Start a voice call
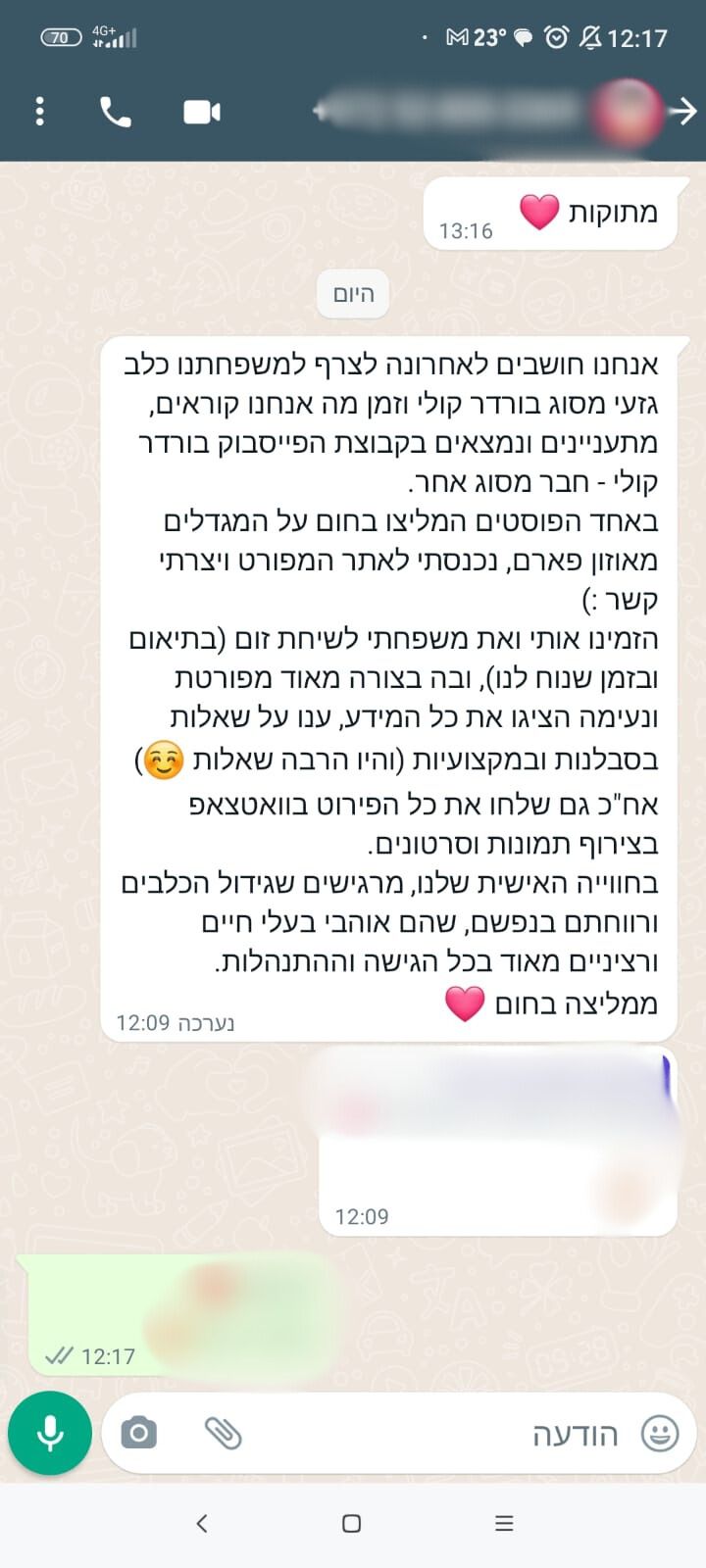 click(x=116, y=112)
